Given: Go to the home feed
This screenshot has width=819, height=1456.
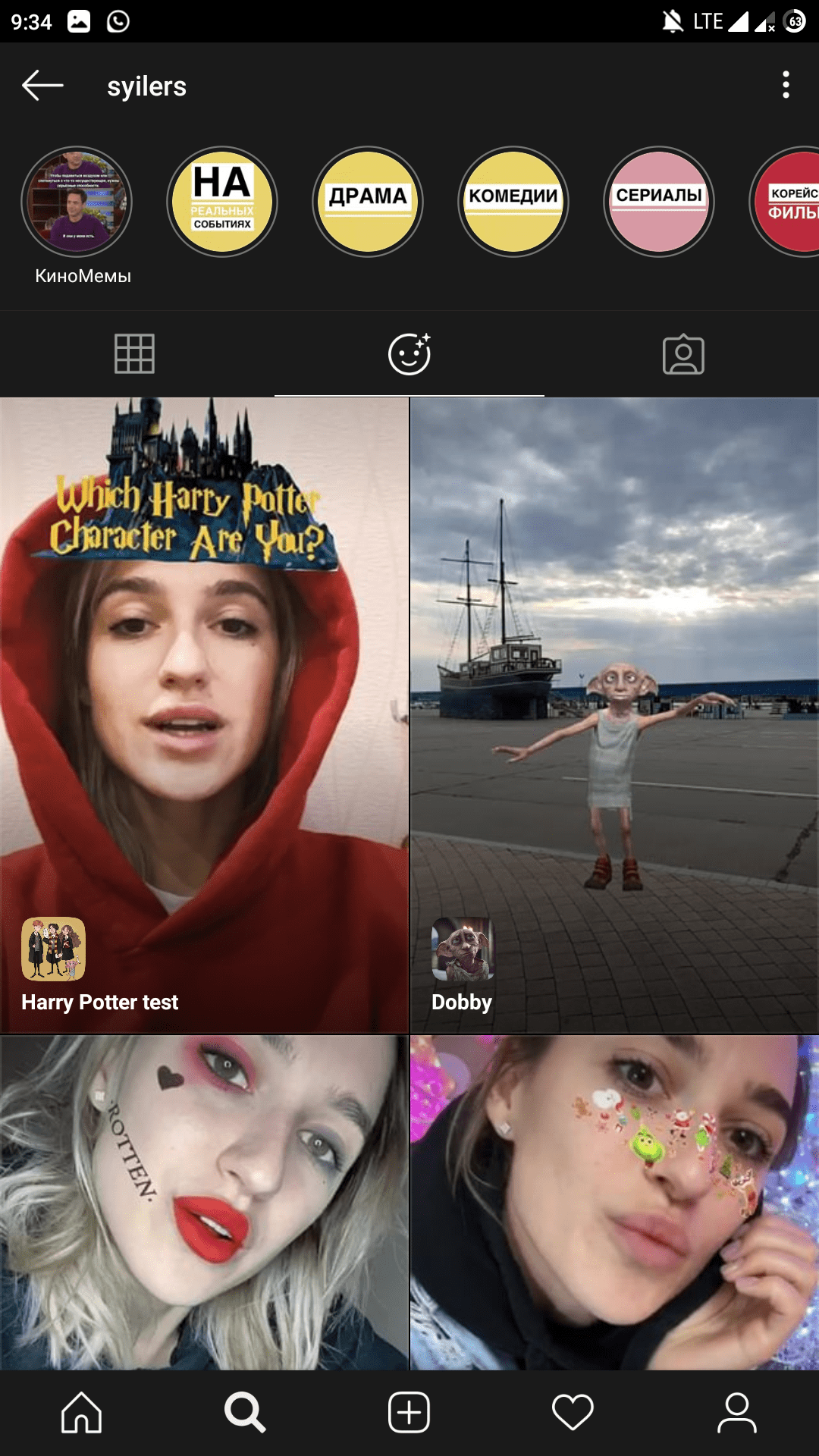Looking at the screenshot, I should [x=81, y=1413].
